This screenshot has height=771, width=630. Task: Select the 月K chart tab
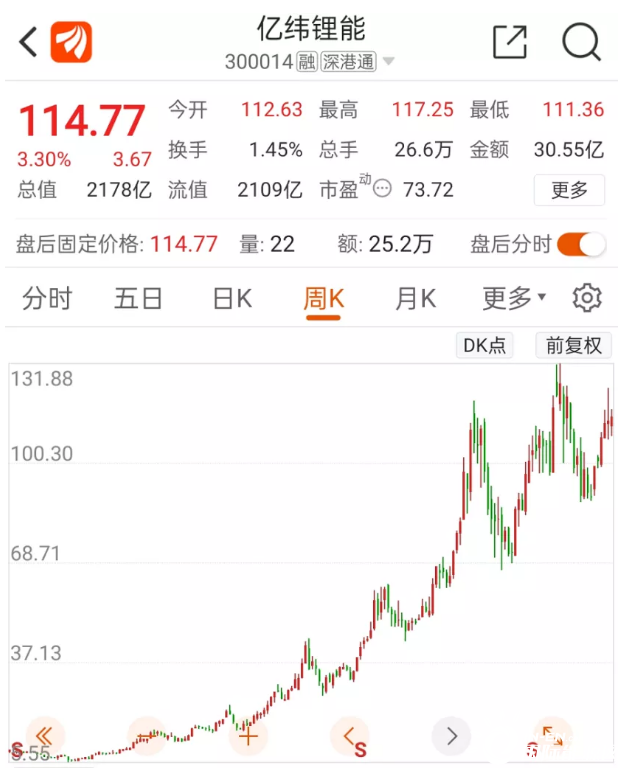[415, 298]
